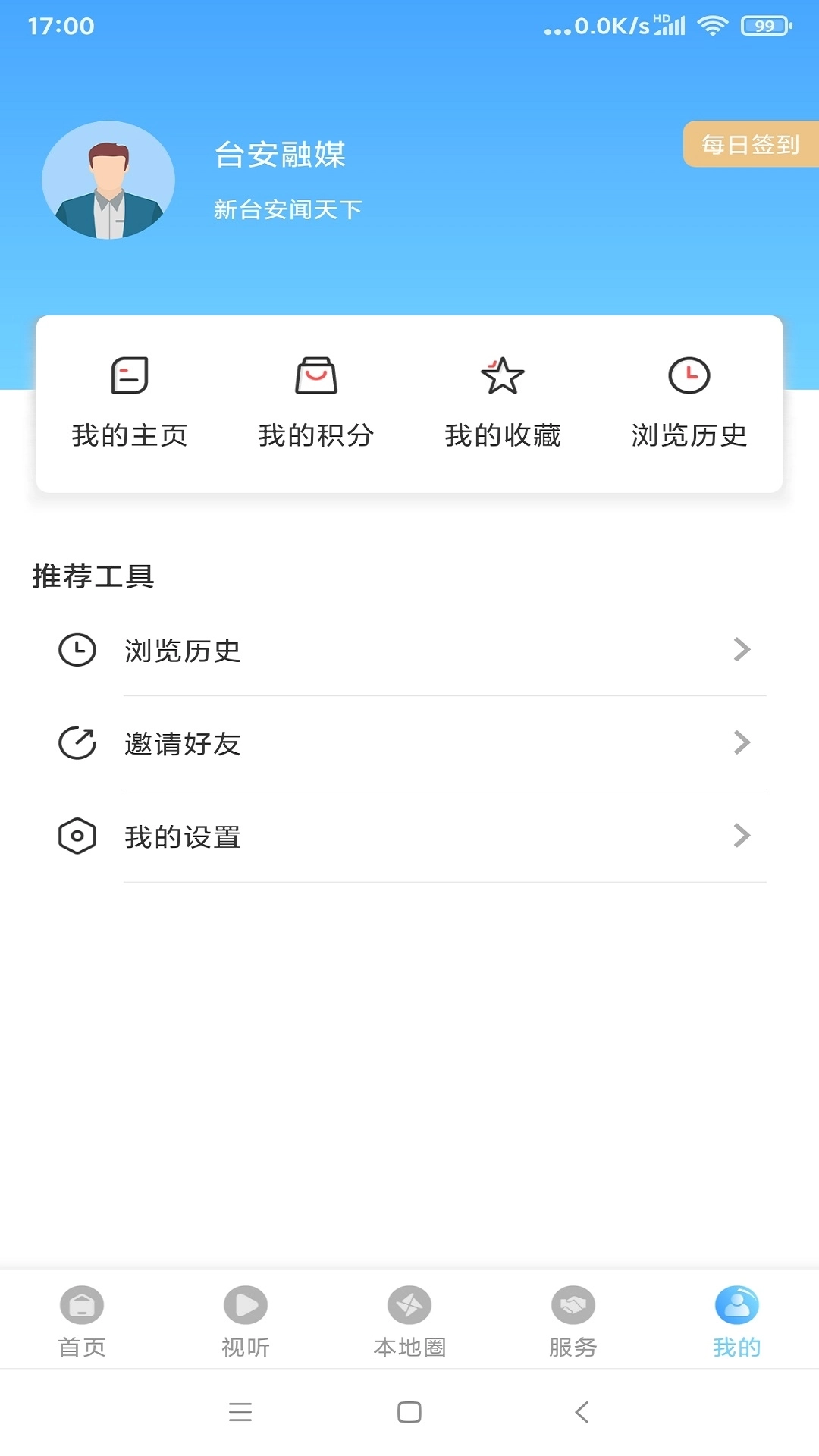Expand 邀请好友 using the right arrow

[x=742, y=742]
